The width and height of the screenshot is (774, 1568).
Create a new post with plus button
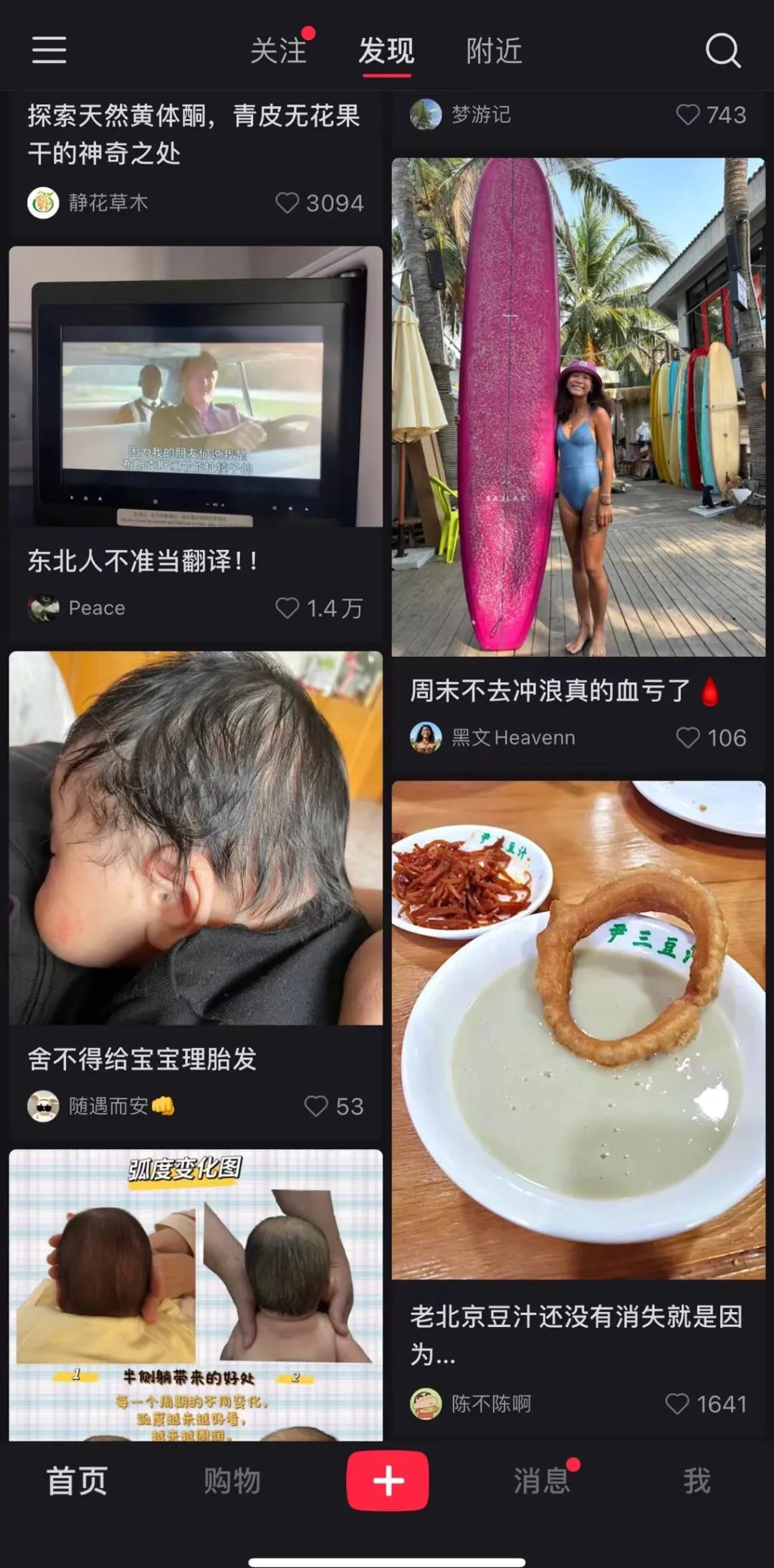click(x=387, y=1481)
